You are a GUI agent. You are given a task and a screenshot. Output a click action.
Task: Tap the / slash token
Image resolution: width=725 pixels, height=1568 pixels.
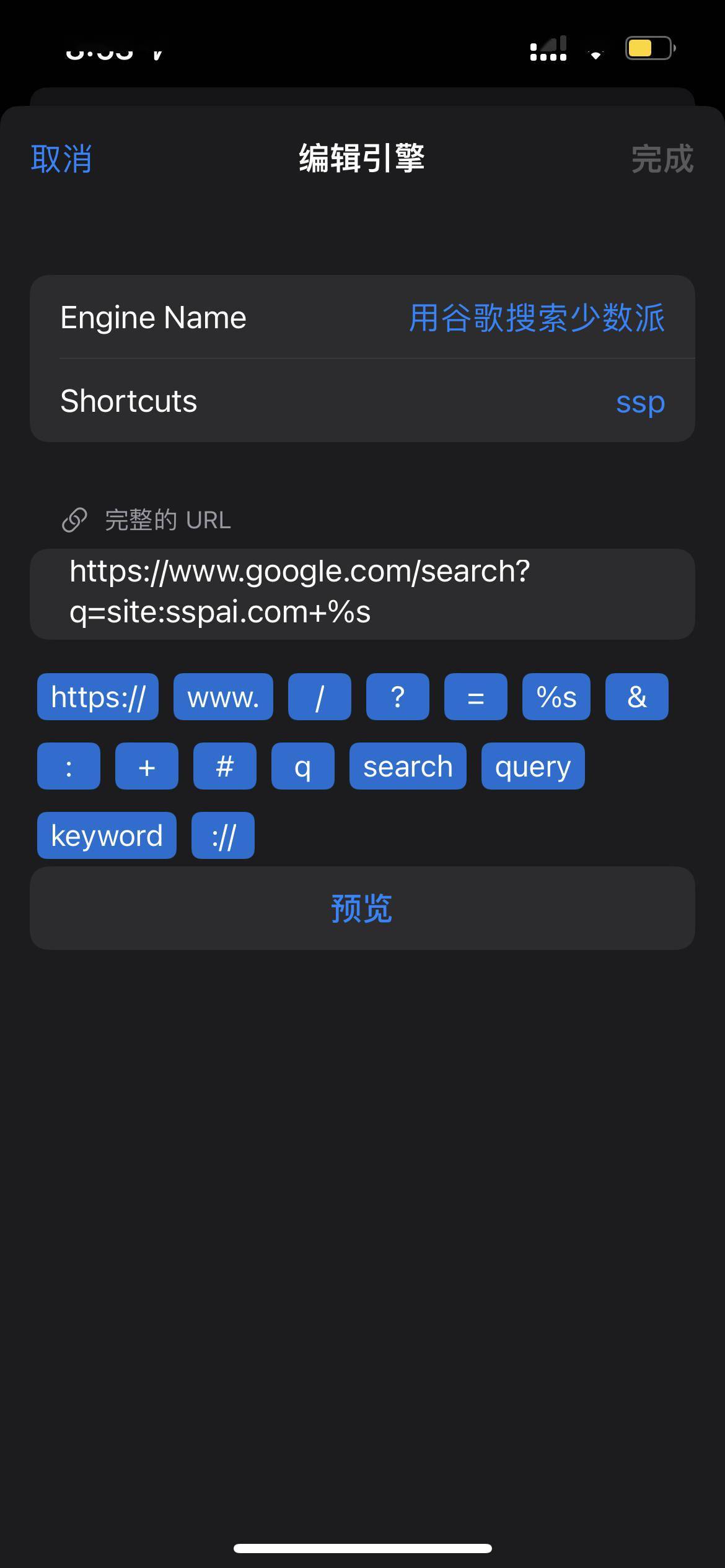click(x=319, y=697)
